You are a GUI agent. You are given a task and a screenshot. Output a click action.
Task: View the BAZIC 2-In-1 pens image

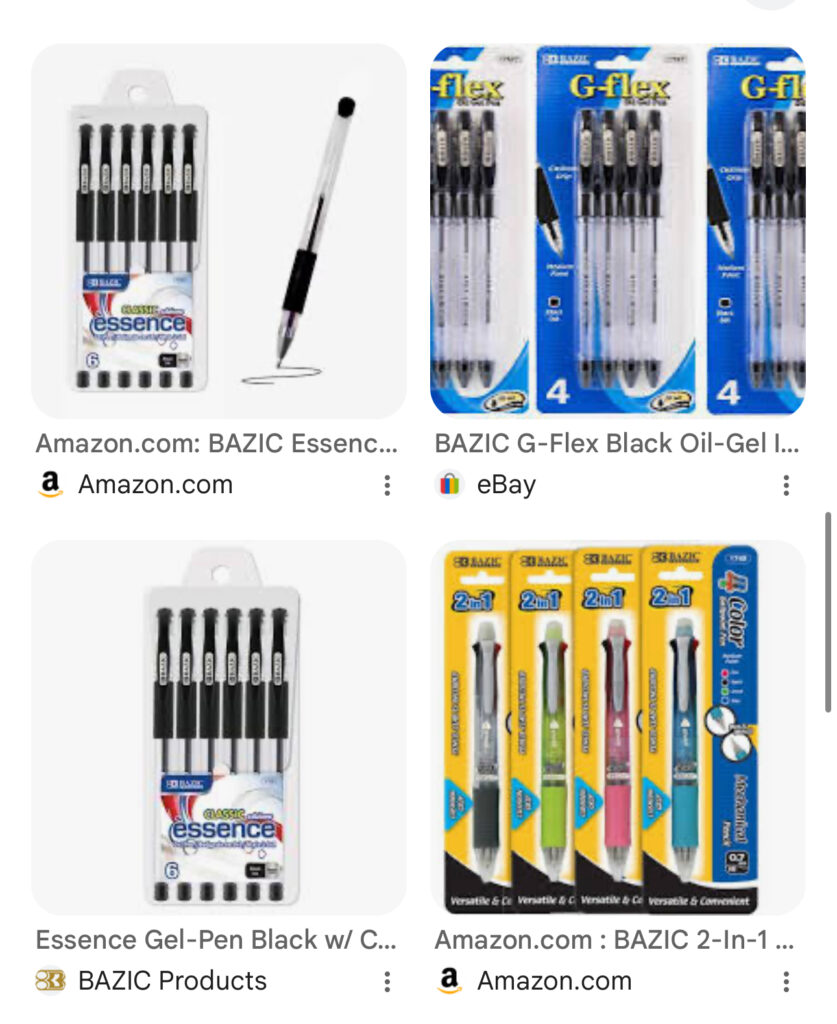[x=617, y=727]
